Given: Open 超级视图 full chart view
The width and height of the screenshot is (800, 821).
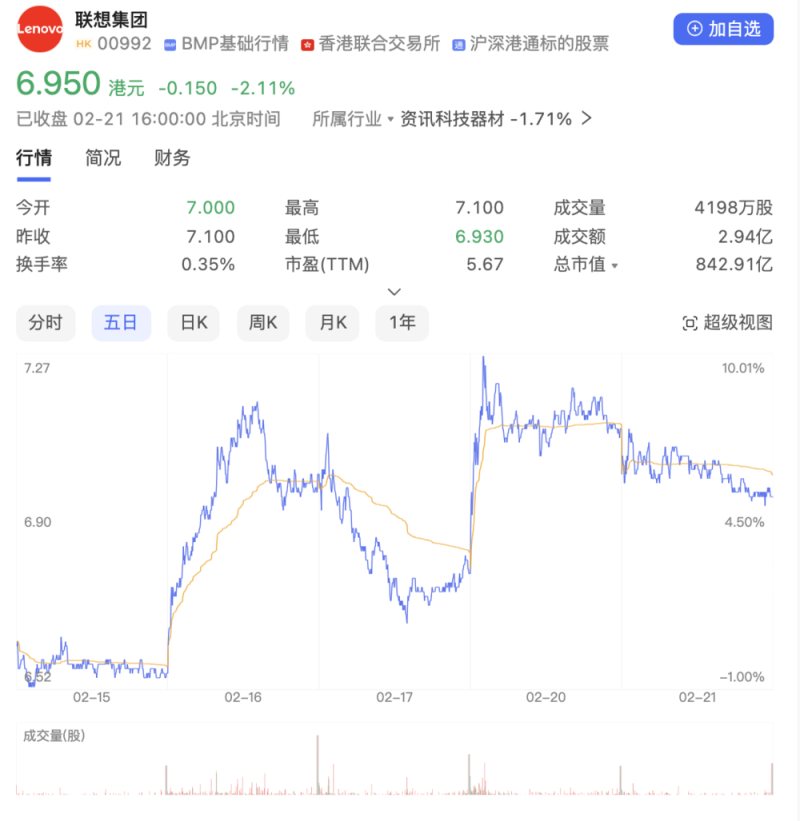Looking at the screenshot, I should (727, 323).
